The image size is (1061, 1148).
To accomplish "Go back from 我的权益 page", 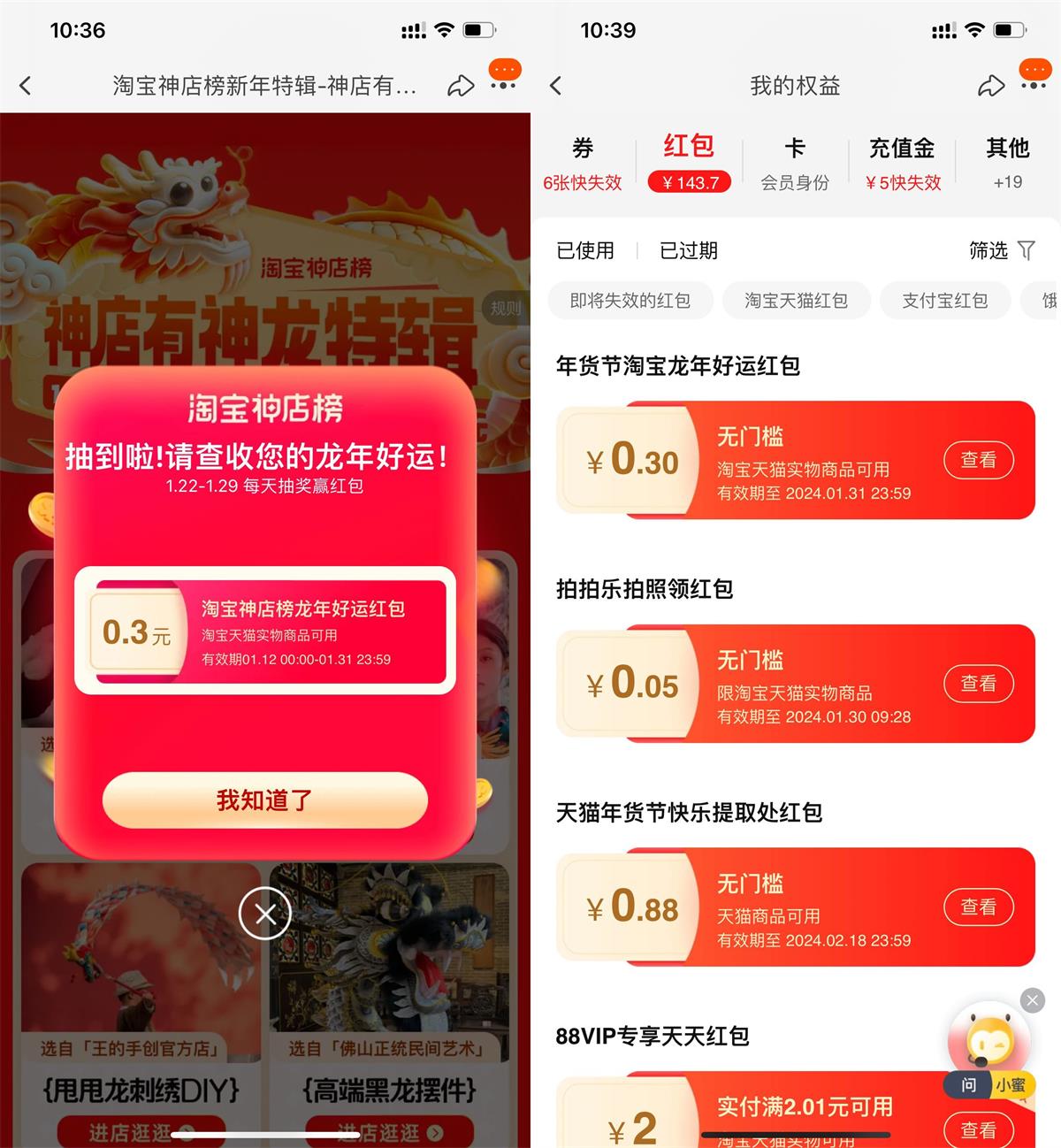I will click(555, 86).
